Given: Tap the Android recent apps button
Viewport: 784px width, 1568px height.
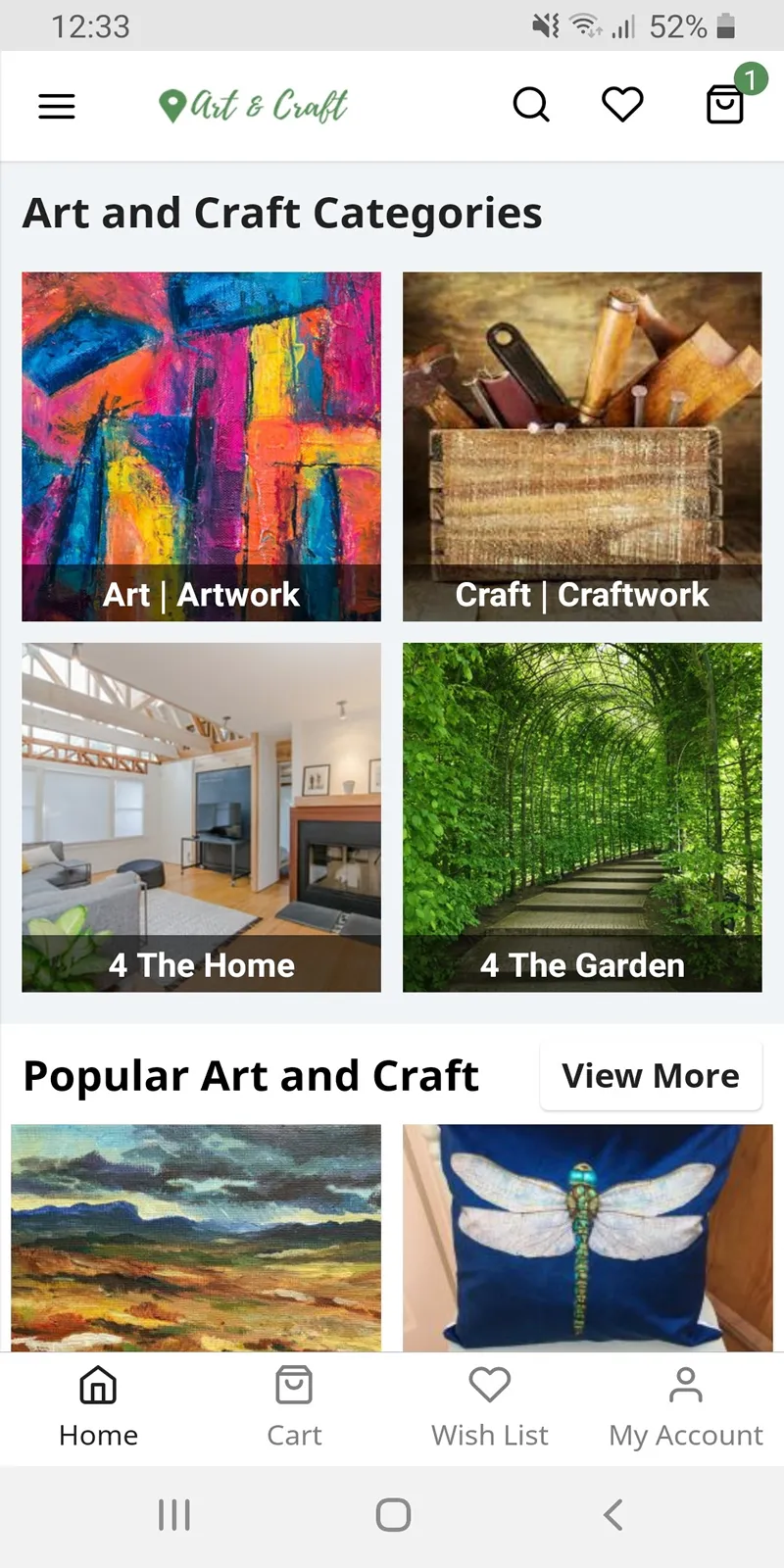Looking at the screenshot, I should coord(172,1514).
